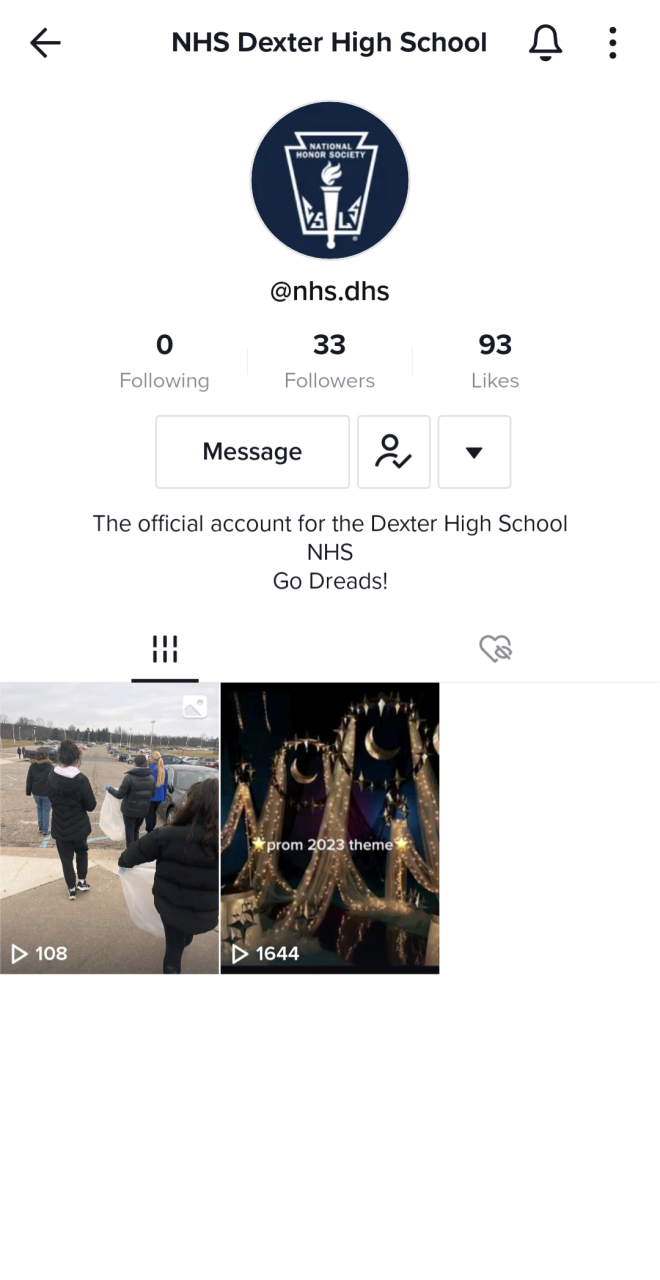
Task: Message NHS Dexter High School
Action: [252, 452]
